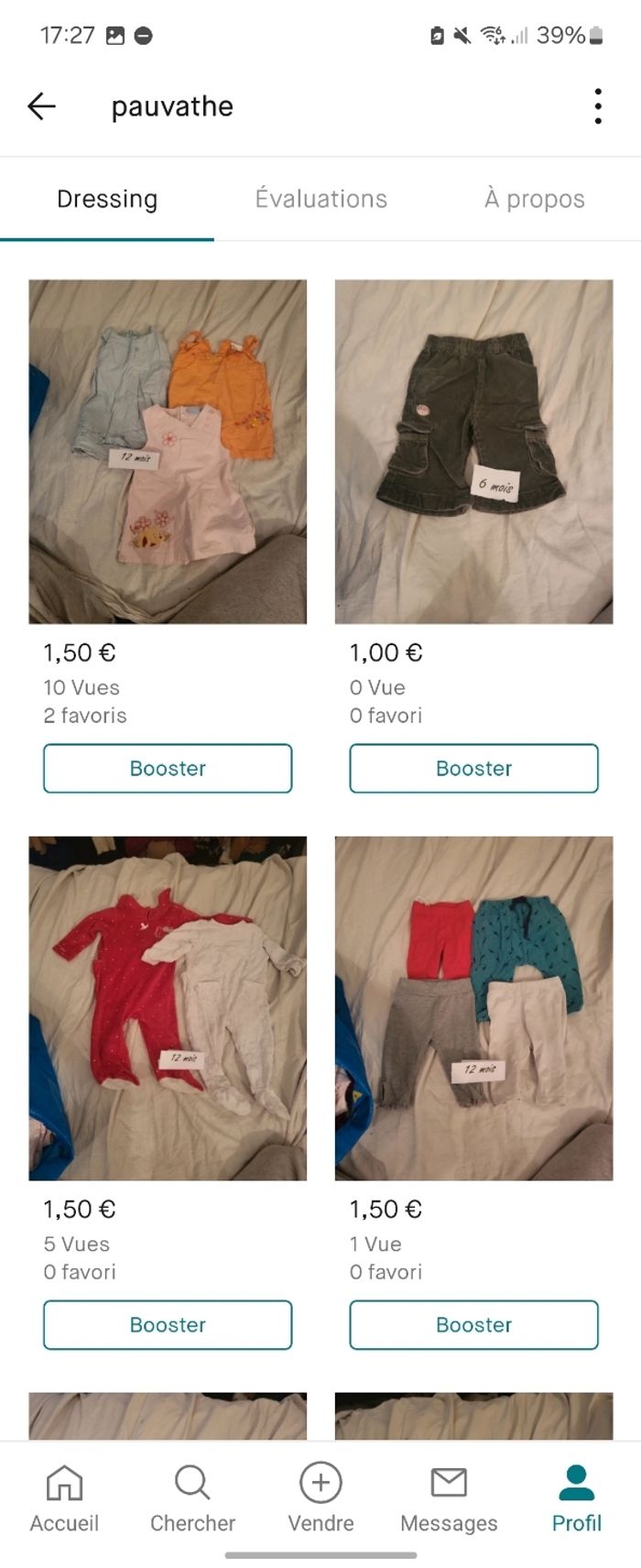The width and height of the screenshot is (641, 1568).
Task: Boost the listing with 10 Vues
Action: 168,768
